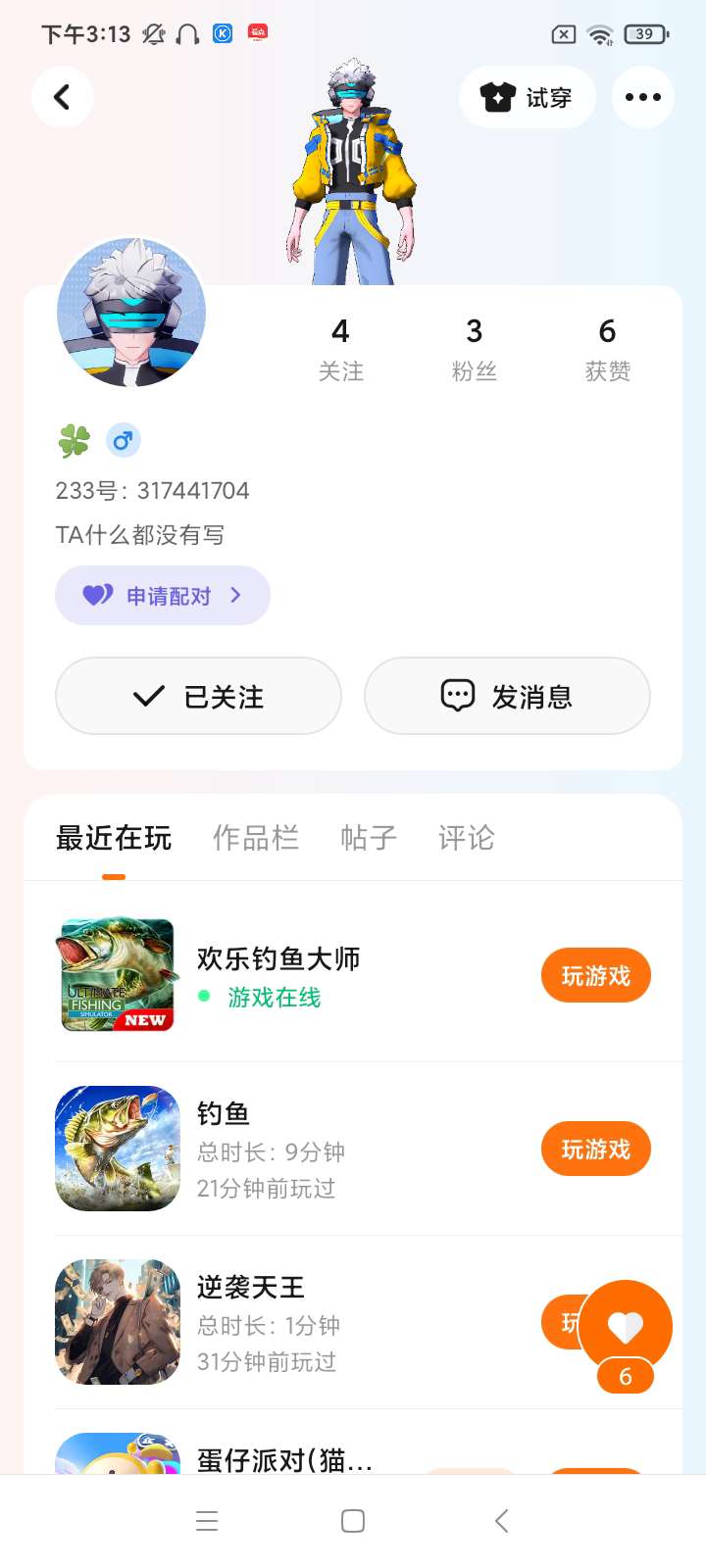The image size is (706, 1568).
Task: View the 粉丝 followers list
Action: (474, 349)
